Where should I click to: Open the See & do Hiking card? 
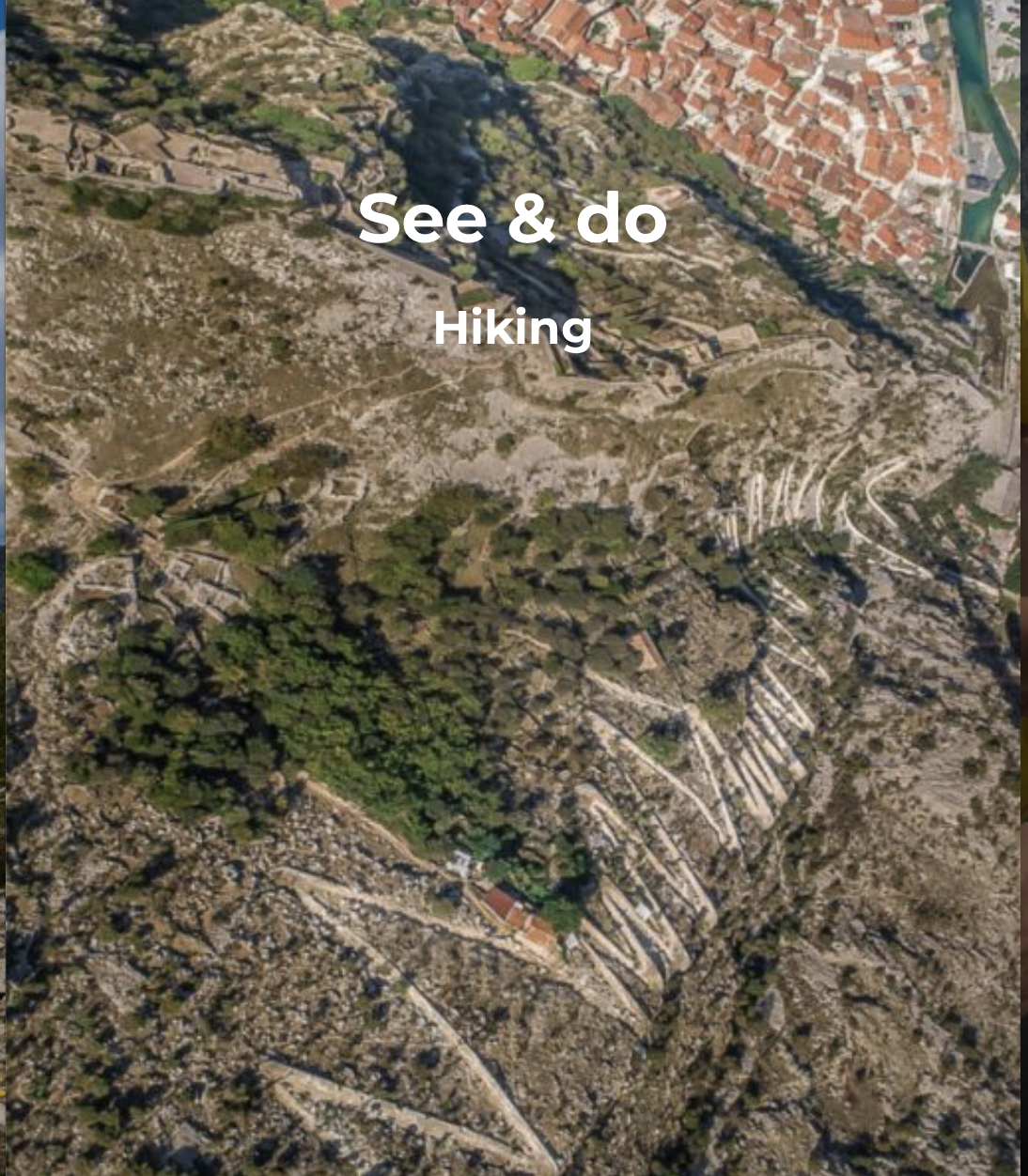tap(513, 272)
